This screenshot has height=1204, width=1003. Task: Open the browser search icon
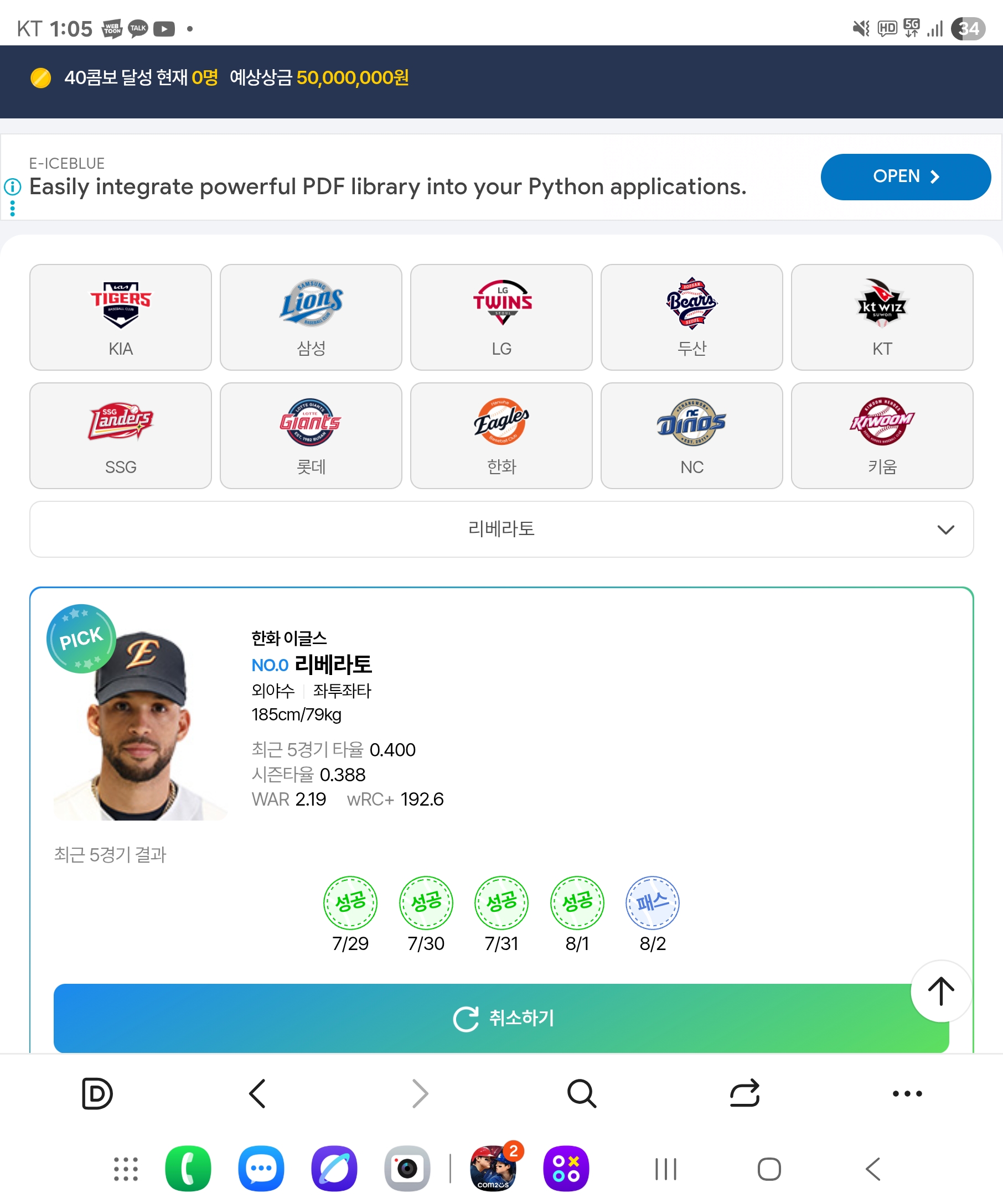[x=582, y=1093]
